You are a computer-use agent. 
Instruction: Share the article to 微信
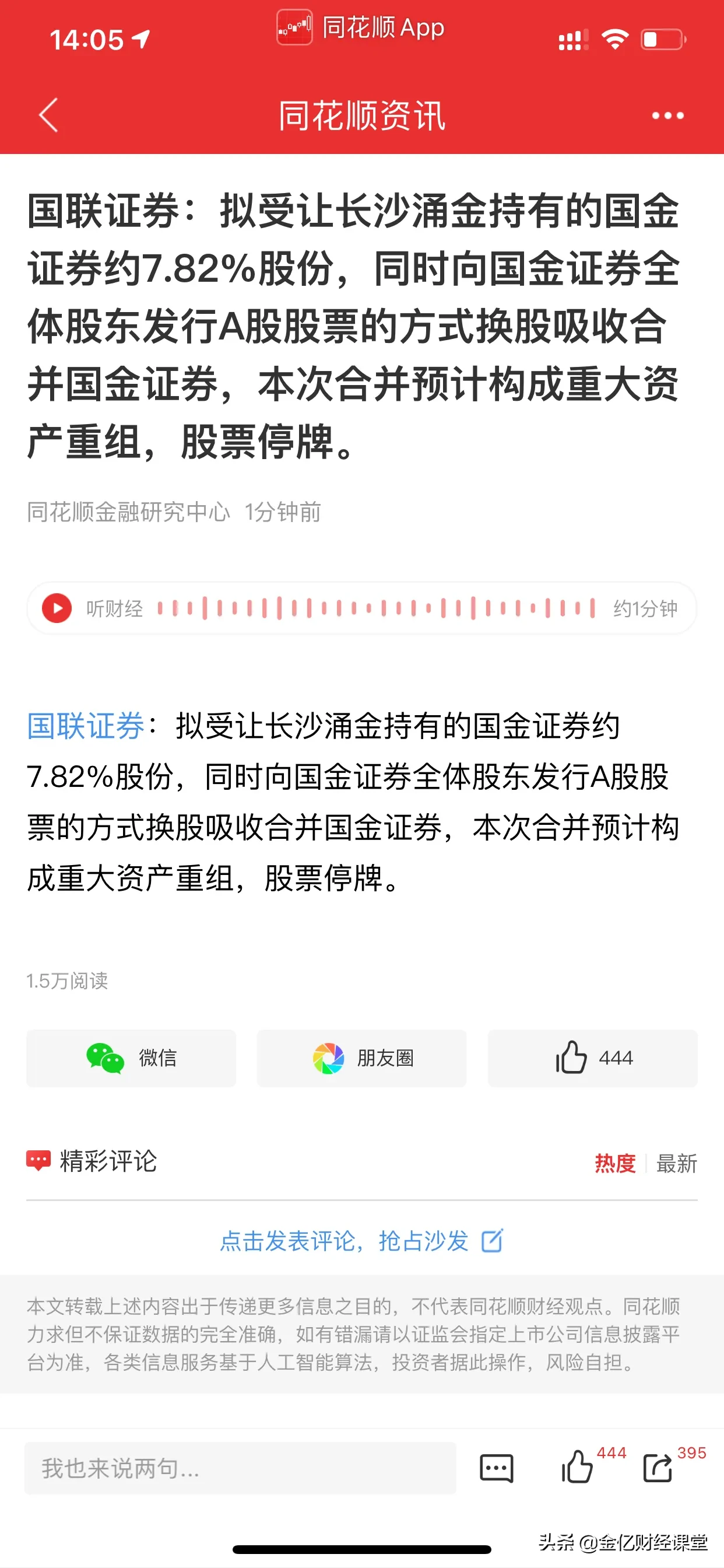click(x=131, y=1058)
